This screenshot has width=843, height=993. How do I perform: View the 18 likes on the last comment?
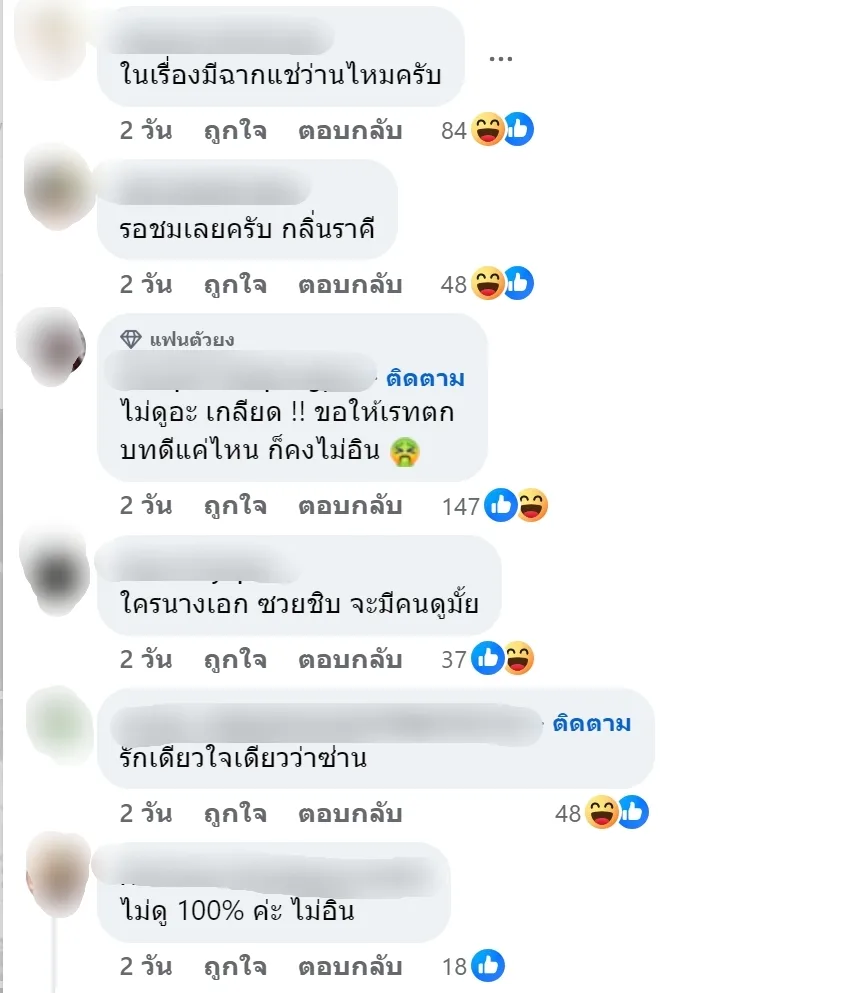pos(474,966)
